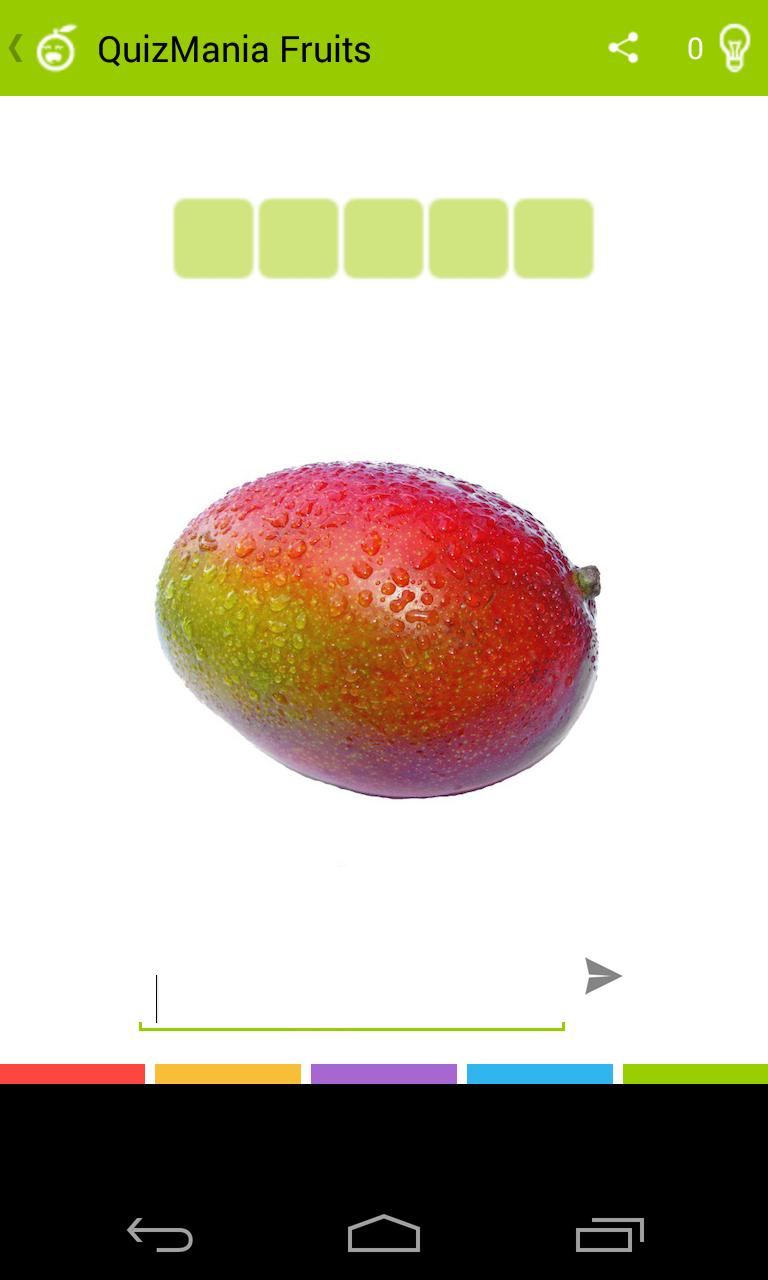768x1280 pixels.
Task: Tap the QuizMania pear logo icon
Action: 54,48
